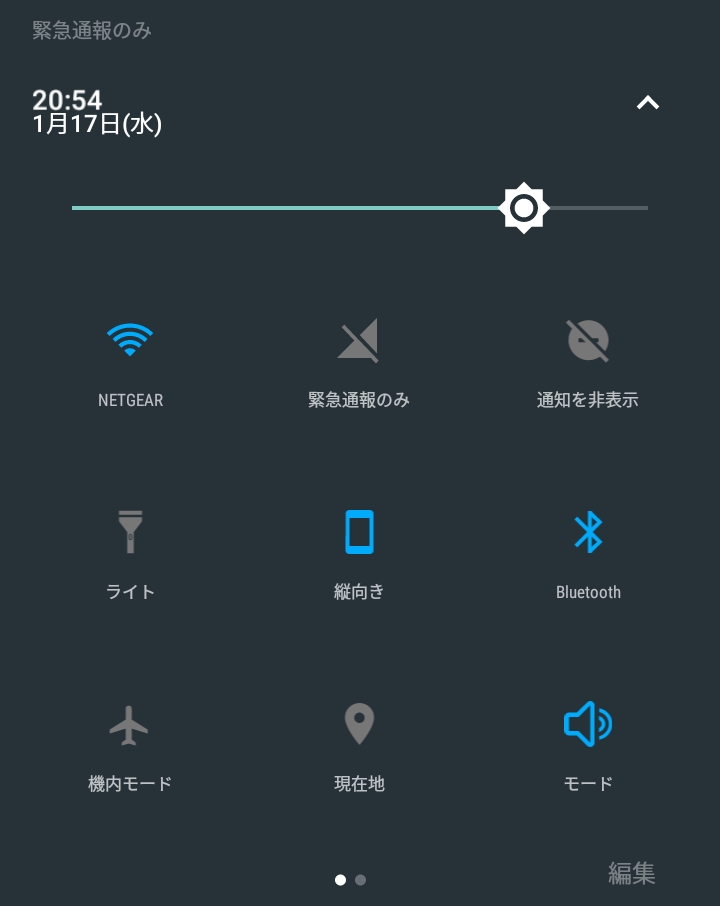Viewport: 720px width, 906px height.
Task: Toggle the 縦向き screen rotation tile
Action: pos(359,533)
